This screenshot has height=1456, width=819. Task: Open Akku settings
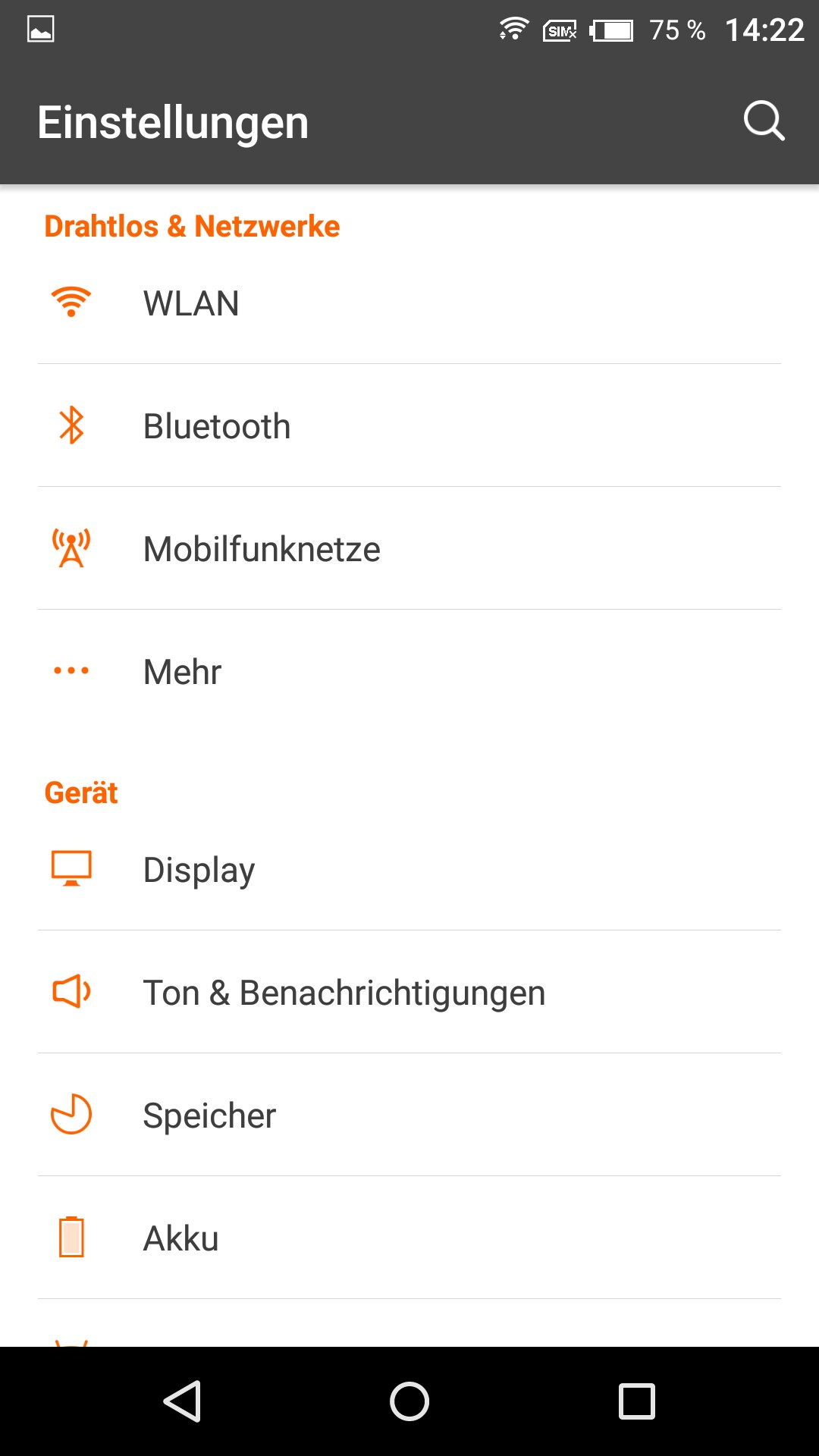(x=409, y=1238)
